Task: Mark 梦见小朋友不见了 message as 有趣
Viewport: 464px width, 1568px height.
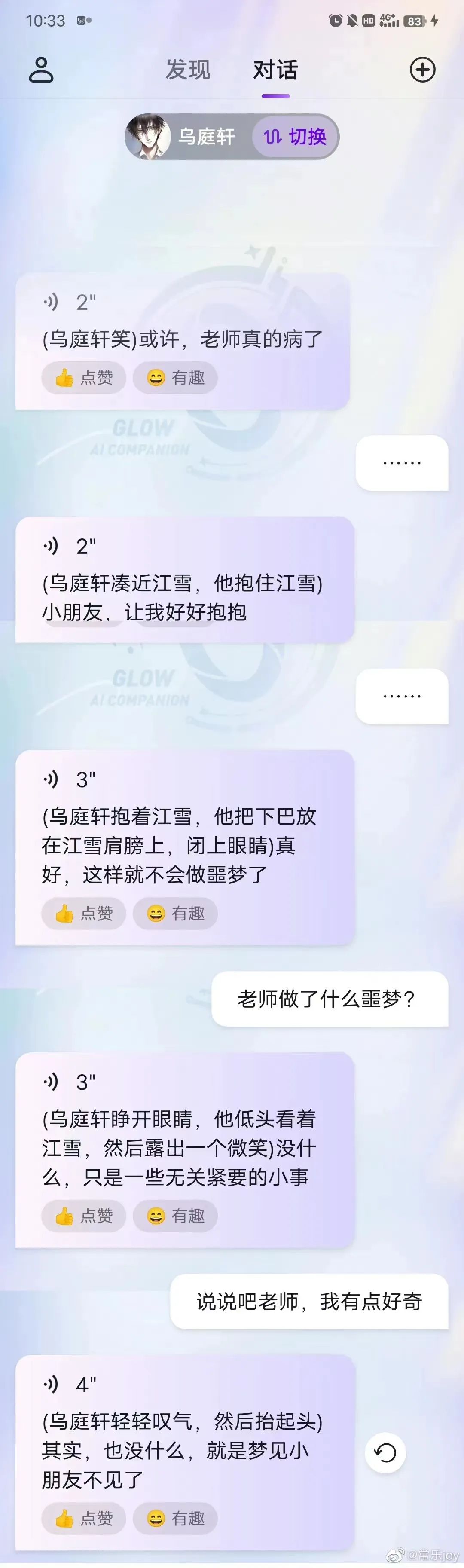Action: tap(175, 1518)
